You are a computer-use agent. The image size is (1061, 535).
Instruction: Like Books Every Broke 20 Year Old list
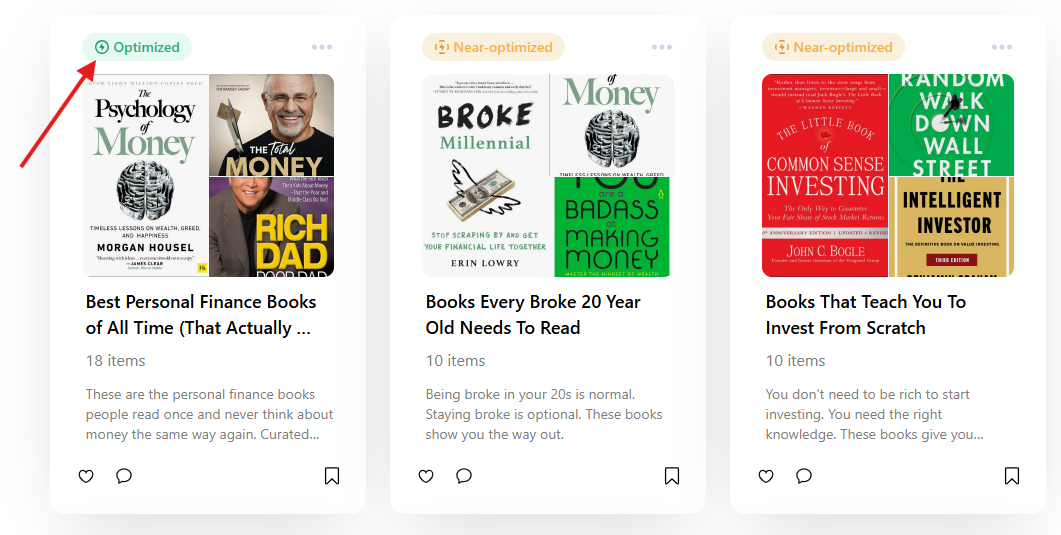tap(426, 476)
